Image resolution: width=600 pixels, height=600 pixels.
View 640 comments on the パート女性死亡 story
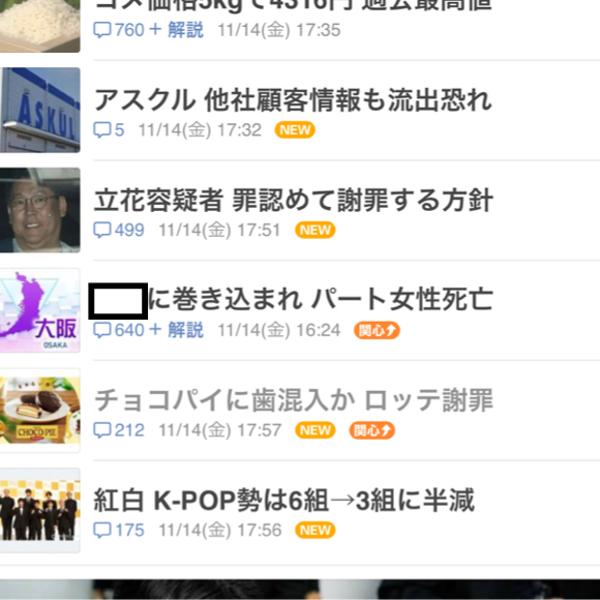[119, 330]
